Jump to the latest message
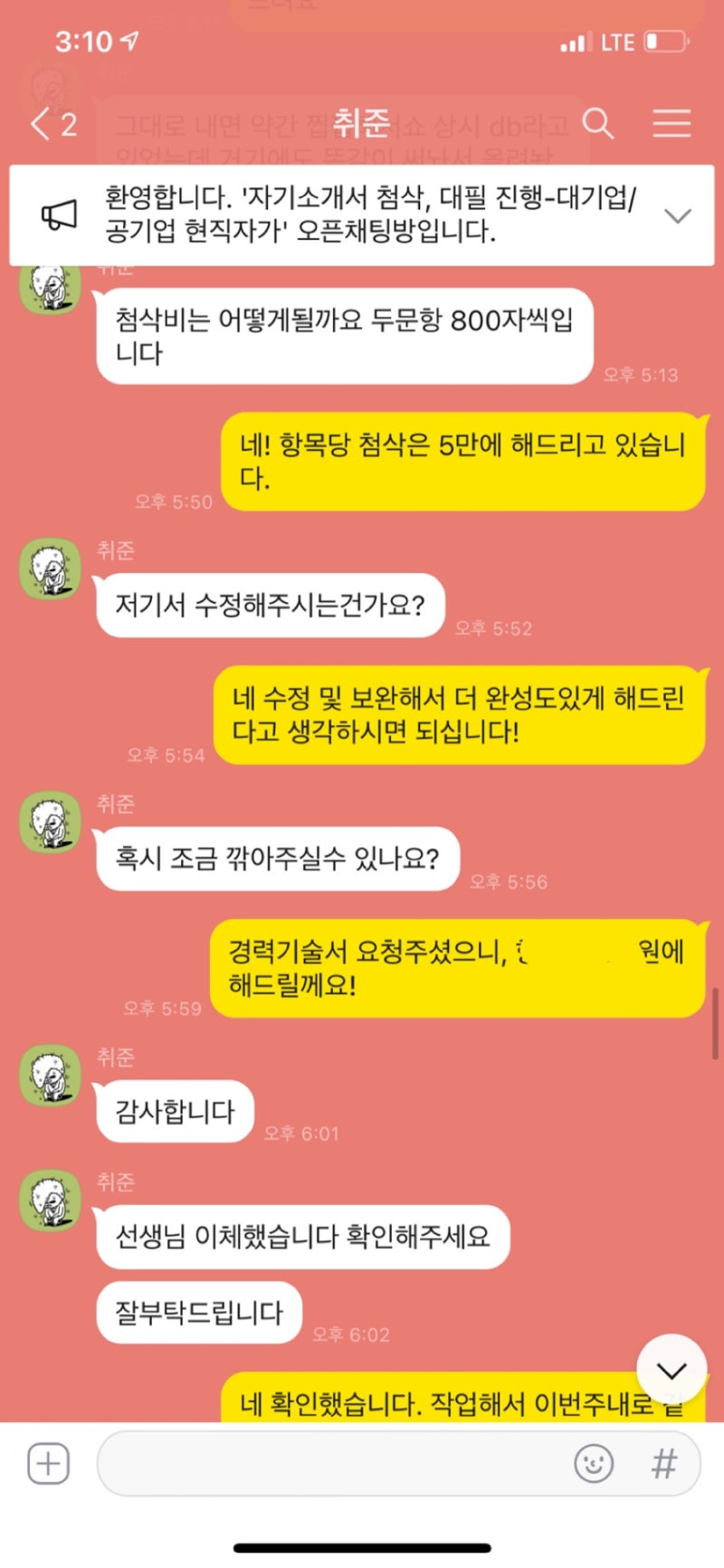 click(671, 1370)
